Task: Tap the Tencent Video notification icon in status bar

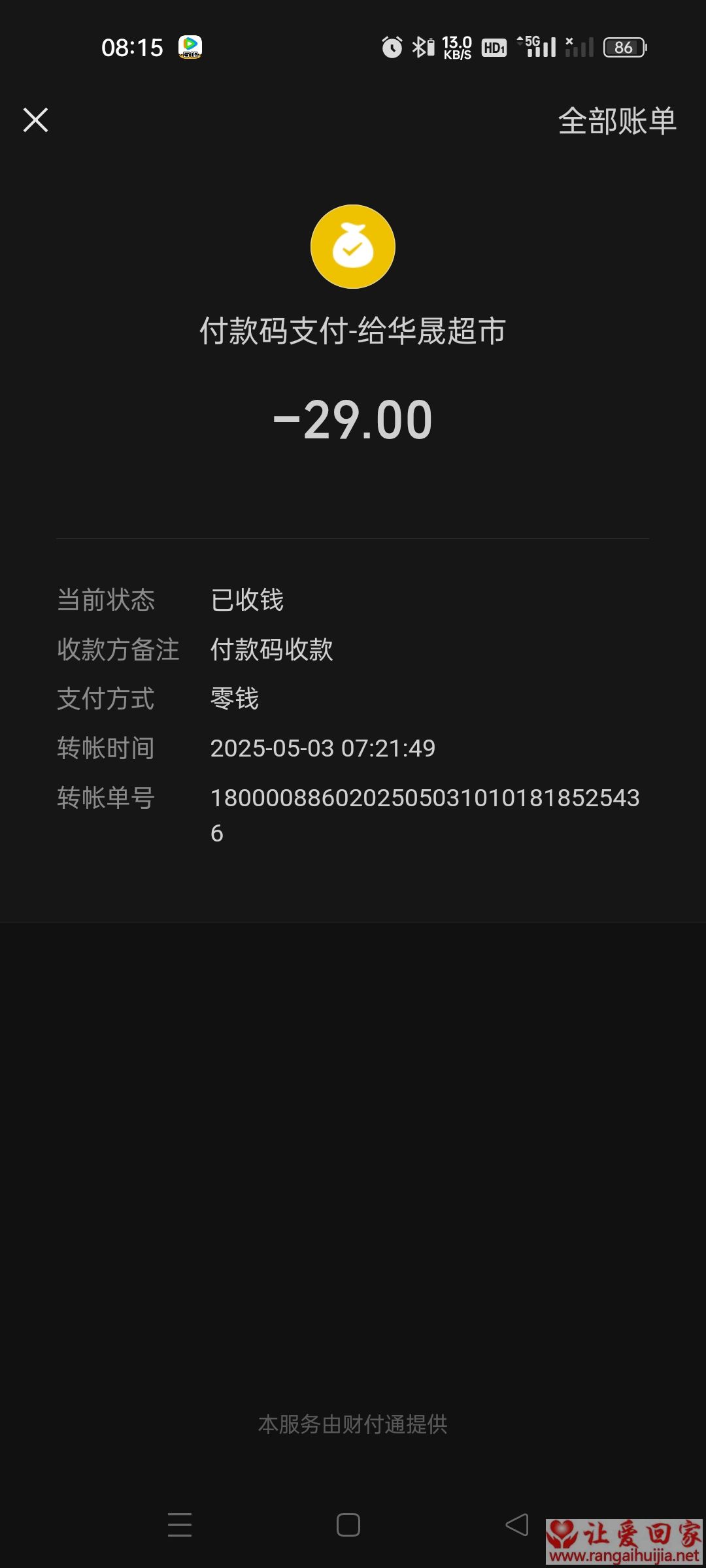Action: click(x=189, y=46)
